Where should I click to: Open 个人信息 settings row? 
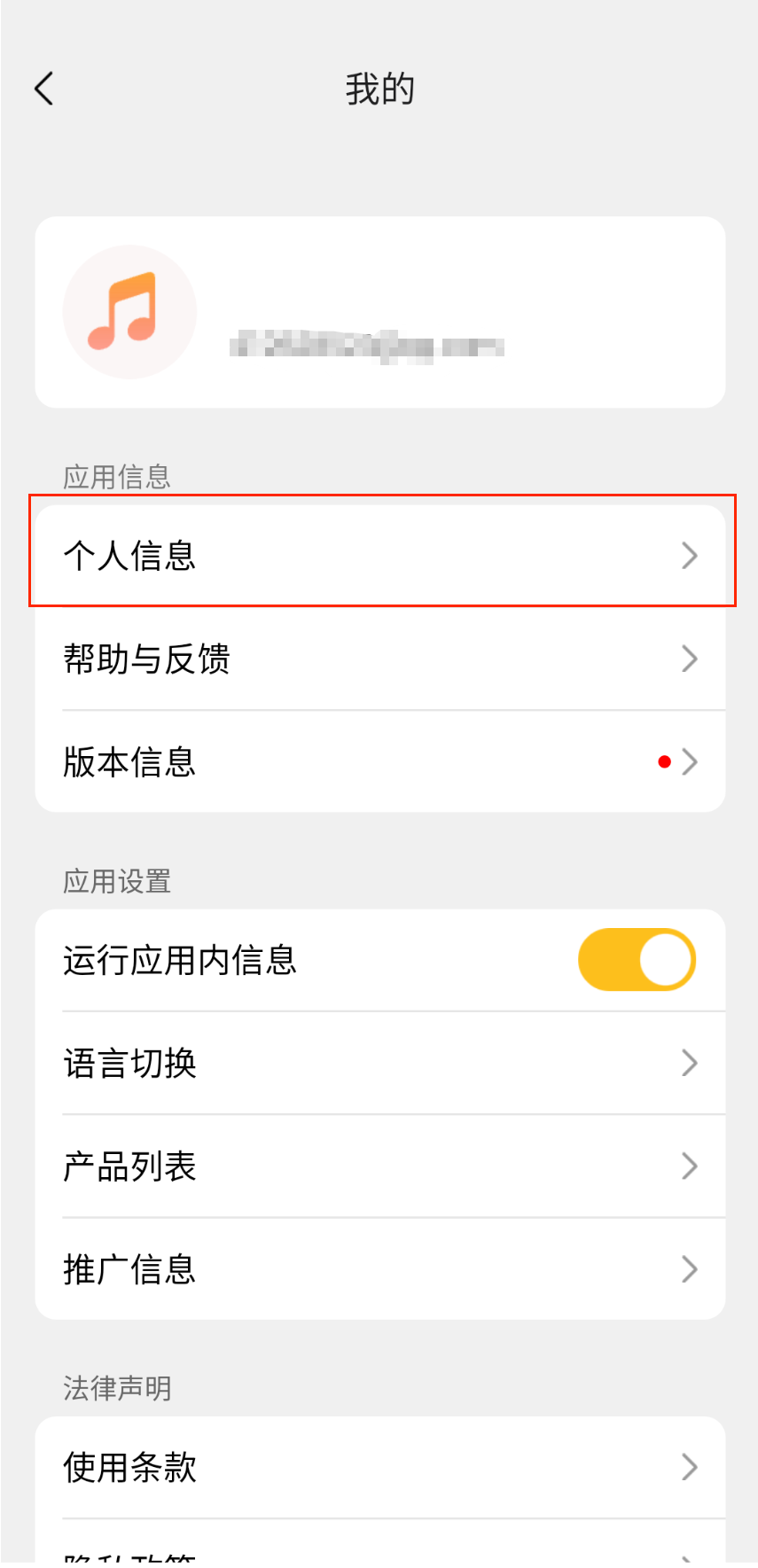[x=379, y=556]
